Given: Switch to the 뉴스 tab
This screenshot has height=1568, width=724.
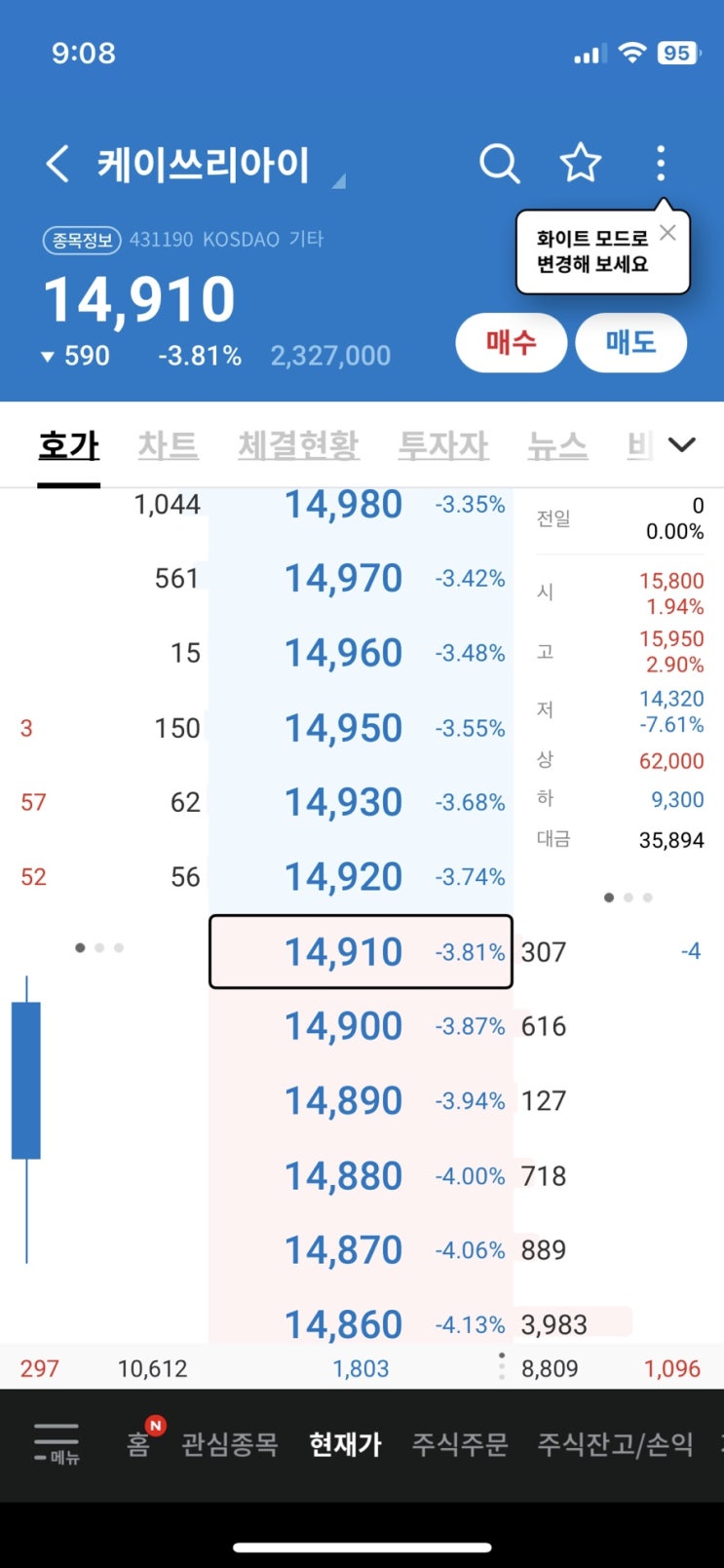Looking at the screenshot, I should point(556,446).
